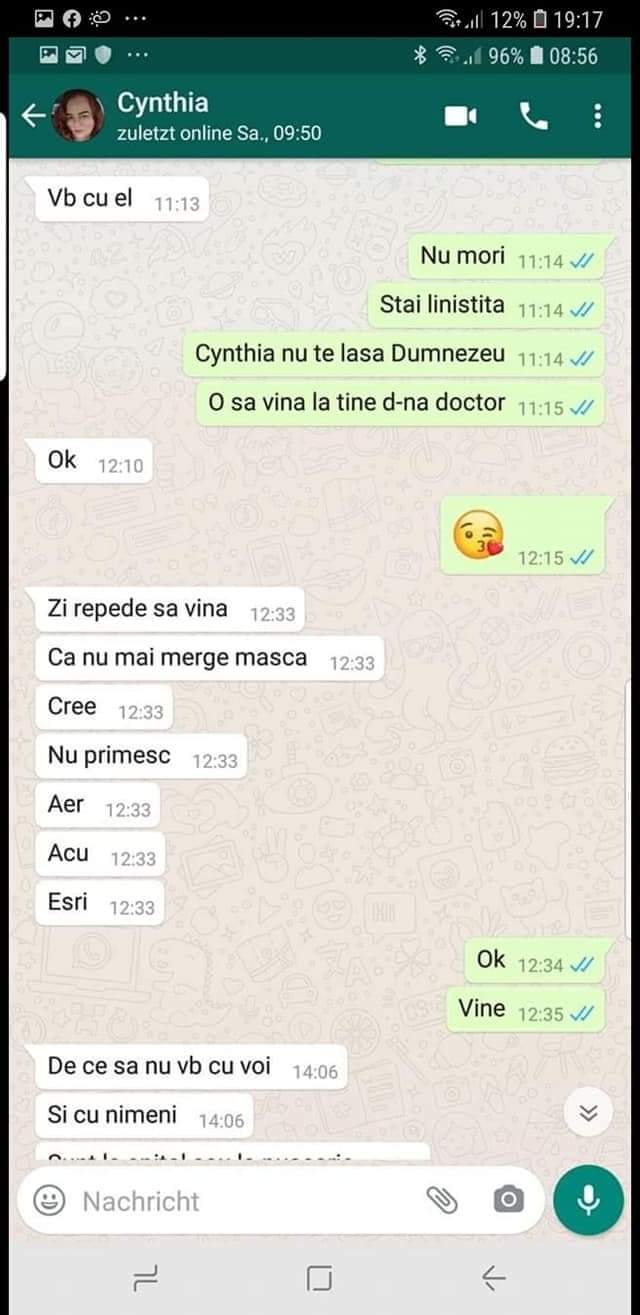Jump to latest messages arrow
This screenshot has height=1315, width=640.
click(589, 1113)
